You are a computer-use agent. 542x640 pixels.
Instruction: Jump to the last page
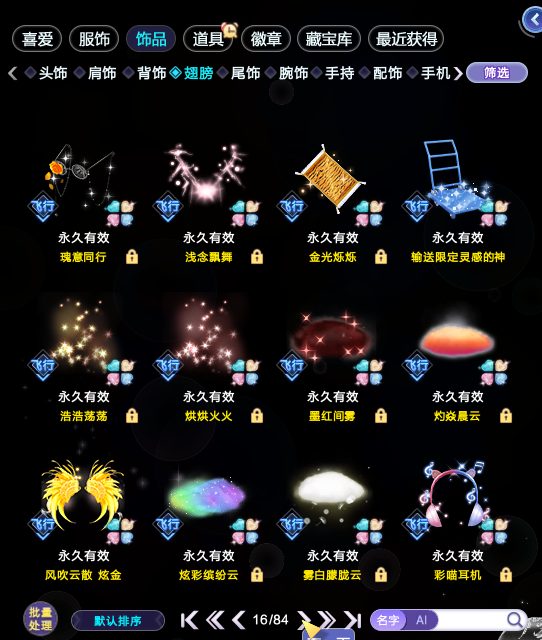(x=353, y=620)
